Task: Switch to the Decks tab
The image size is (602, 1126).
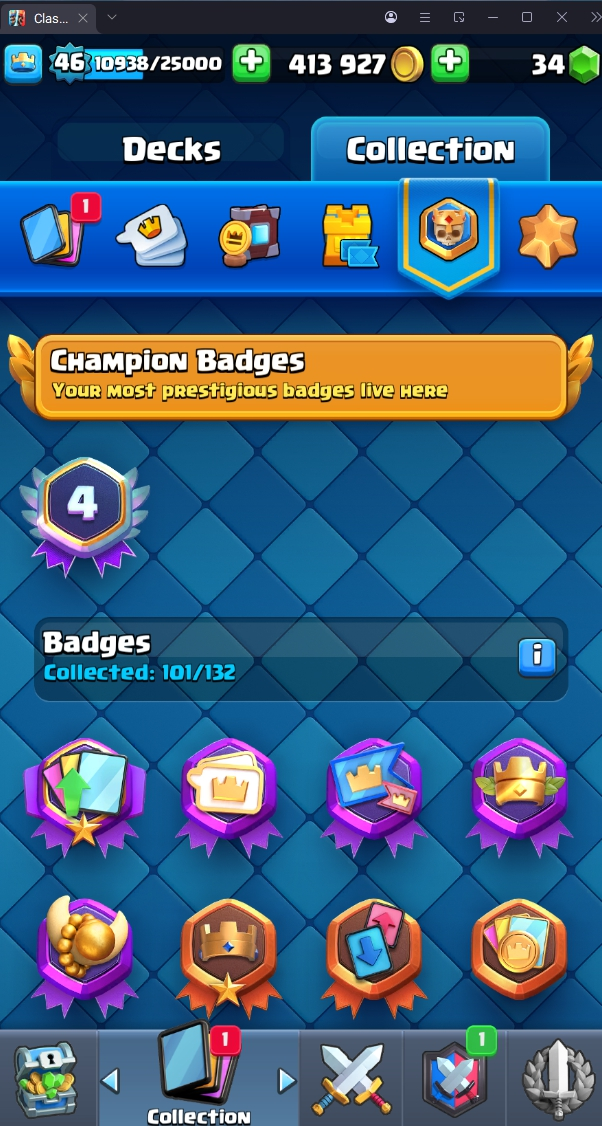Action: 171,149
